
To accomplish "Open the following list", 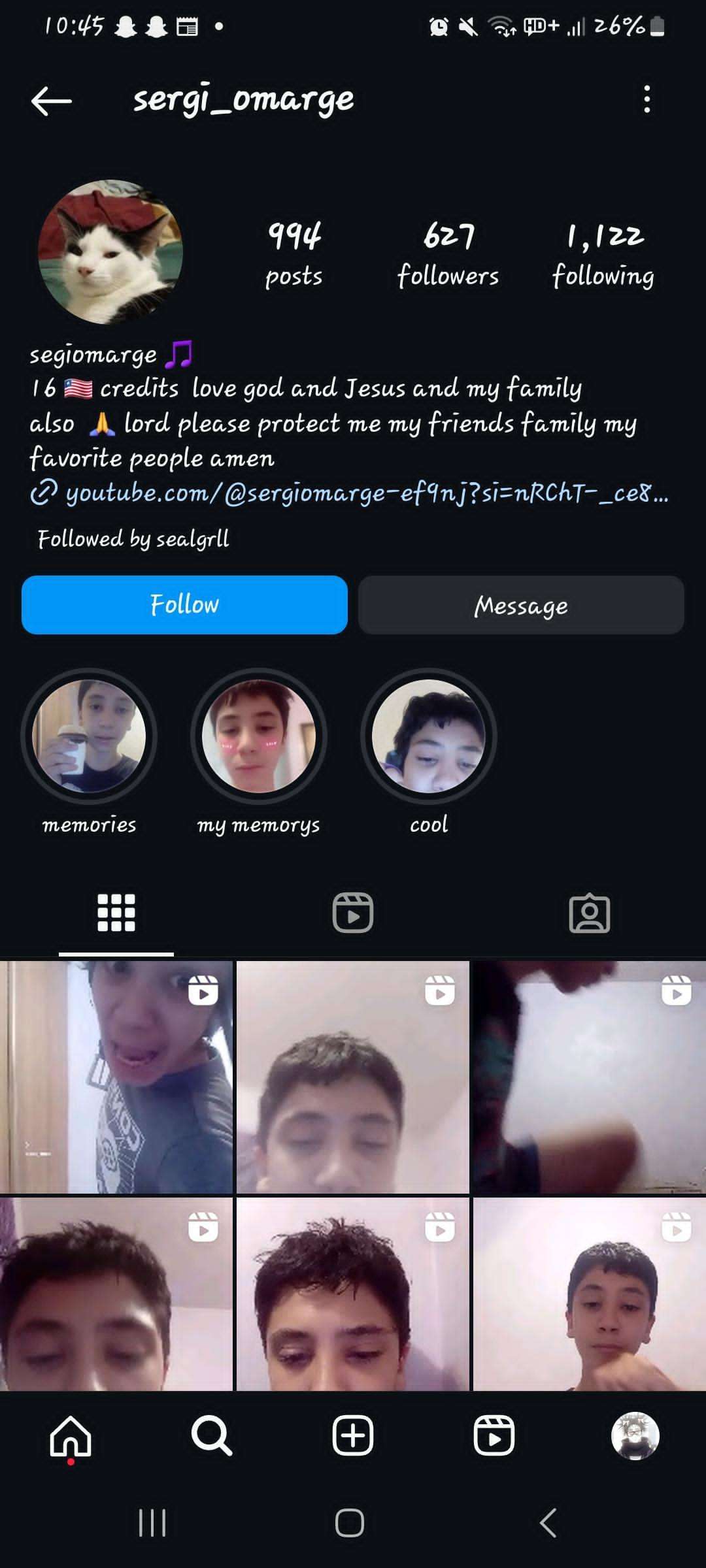I will pos(603,253).
